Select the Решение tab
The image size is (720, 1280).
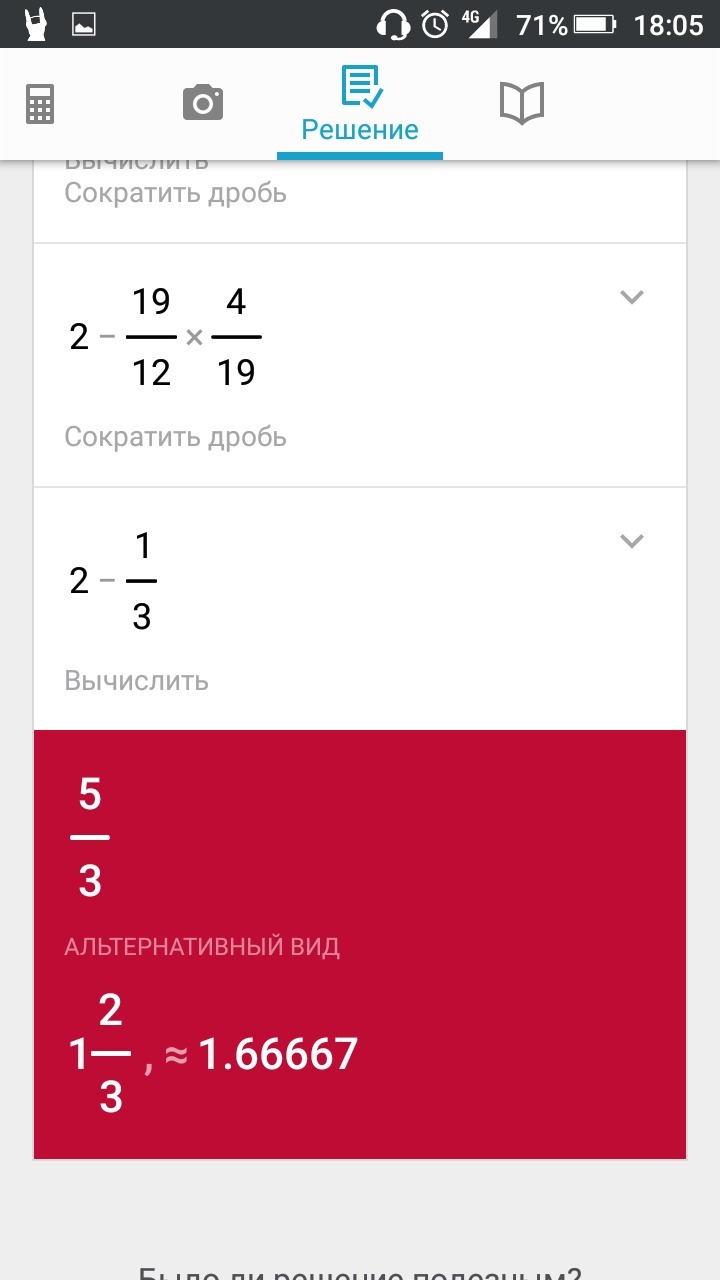coord(360,105)
